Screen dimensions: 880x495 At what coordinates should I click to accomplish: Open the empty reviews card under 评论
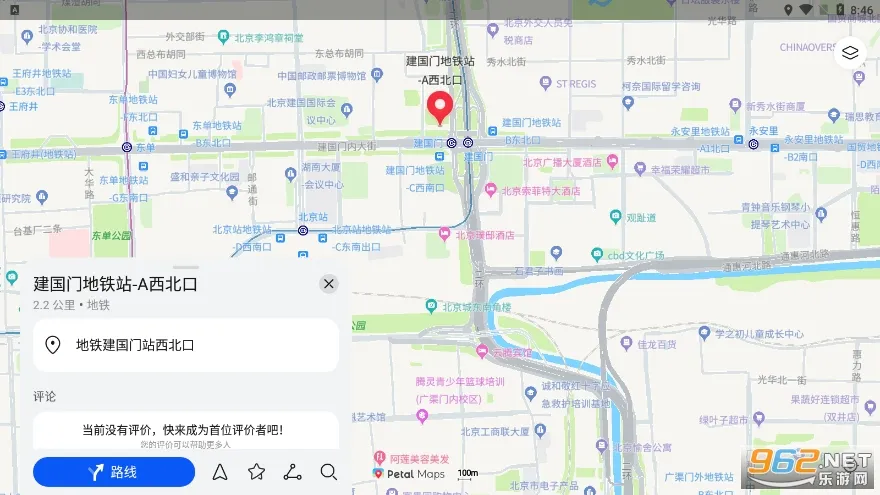tap(186, 432)
